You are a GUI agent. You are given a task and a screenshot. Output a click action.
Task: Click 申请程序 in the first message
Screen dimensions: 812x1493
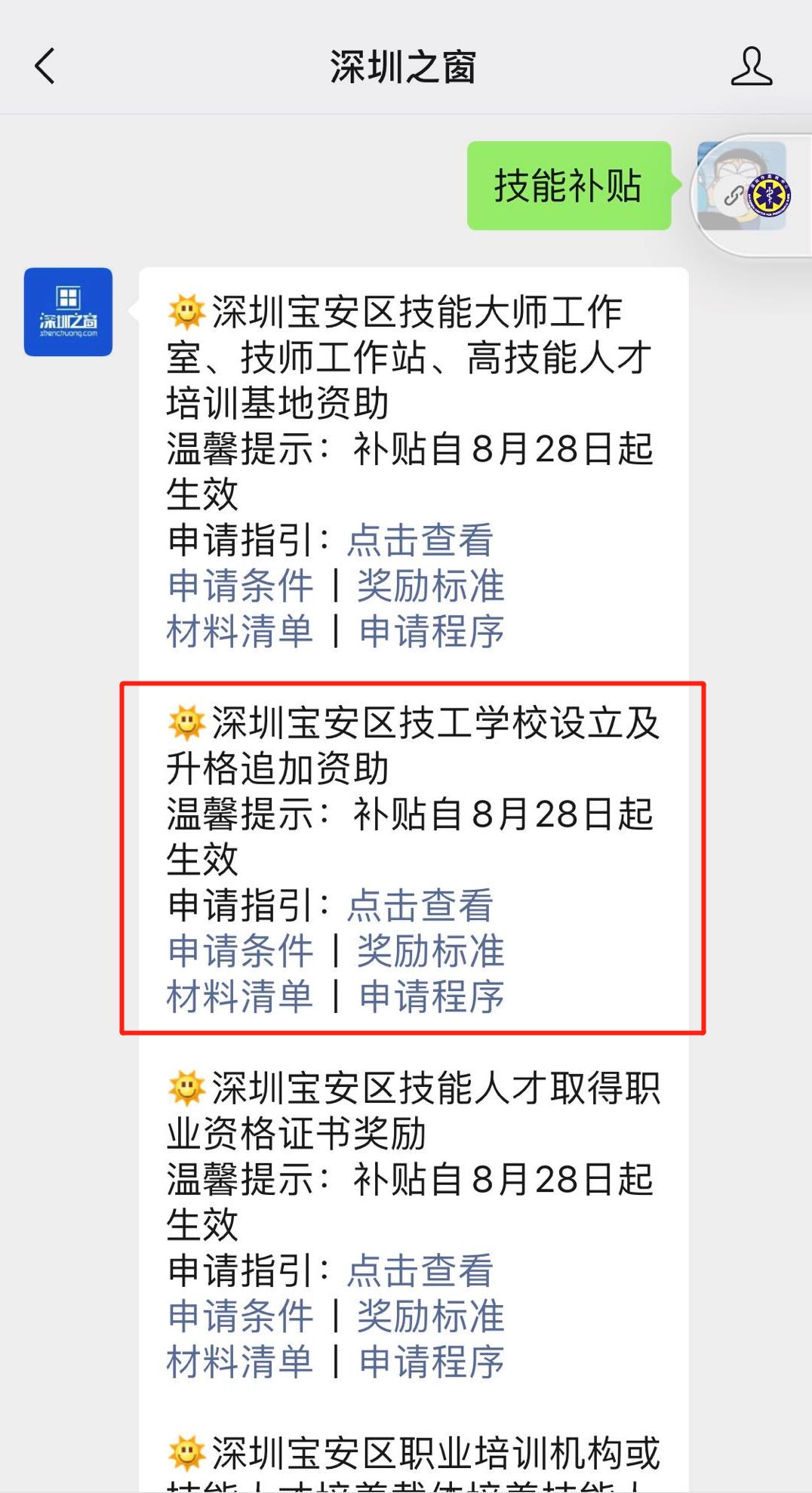point(431,633)
